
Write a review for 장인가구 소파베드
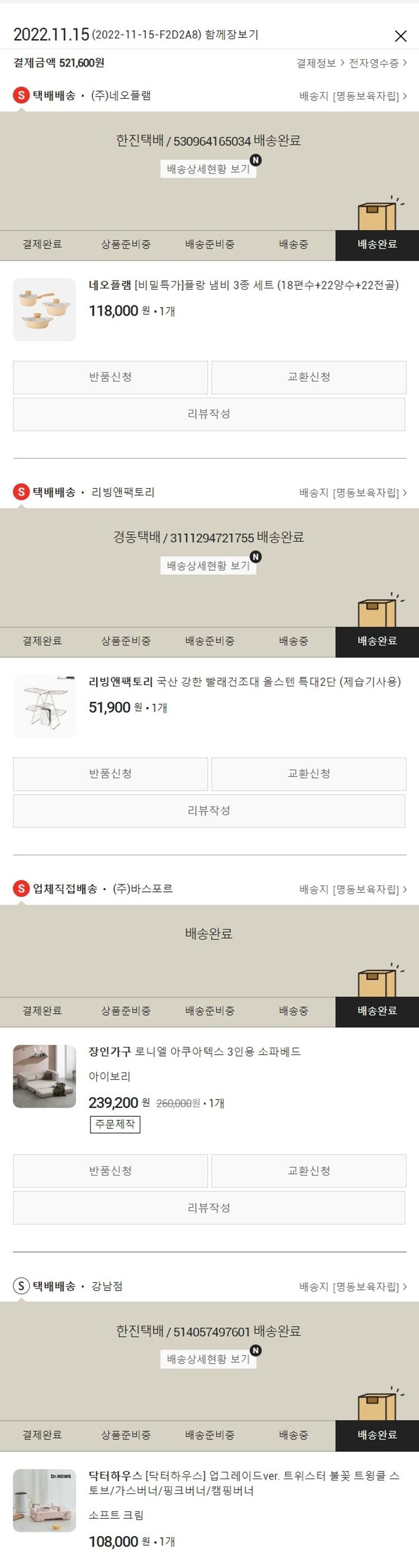click(209, 1208)
